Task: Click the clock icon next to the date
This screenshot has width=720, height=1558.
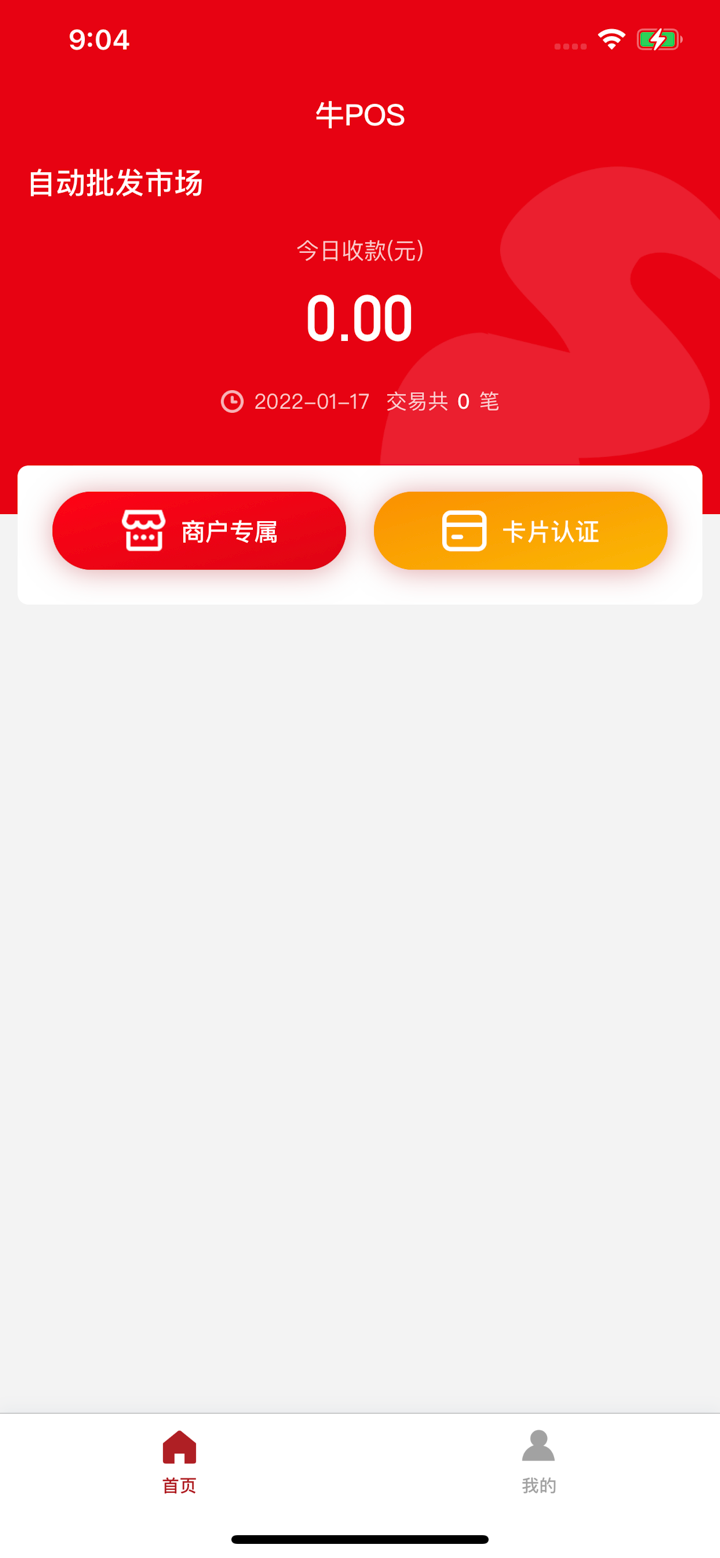Action: tap(232, 401)
